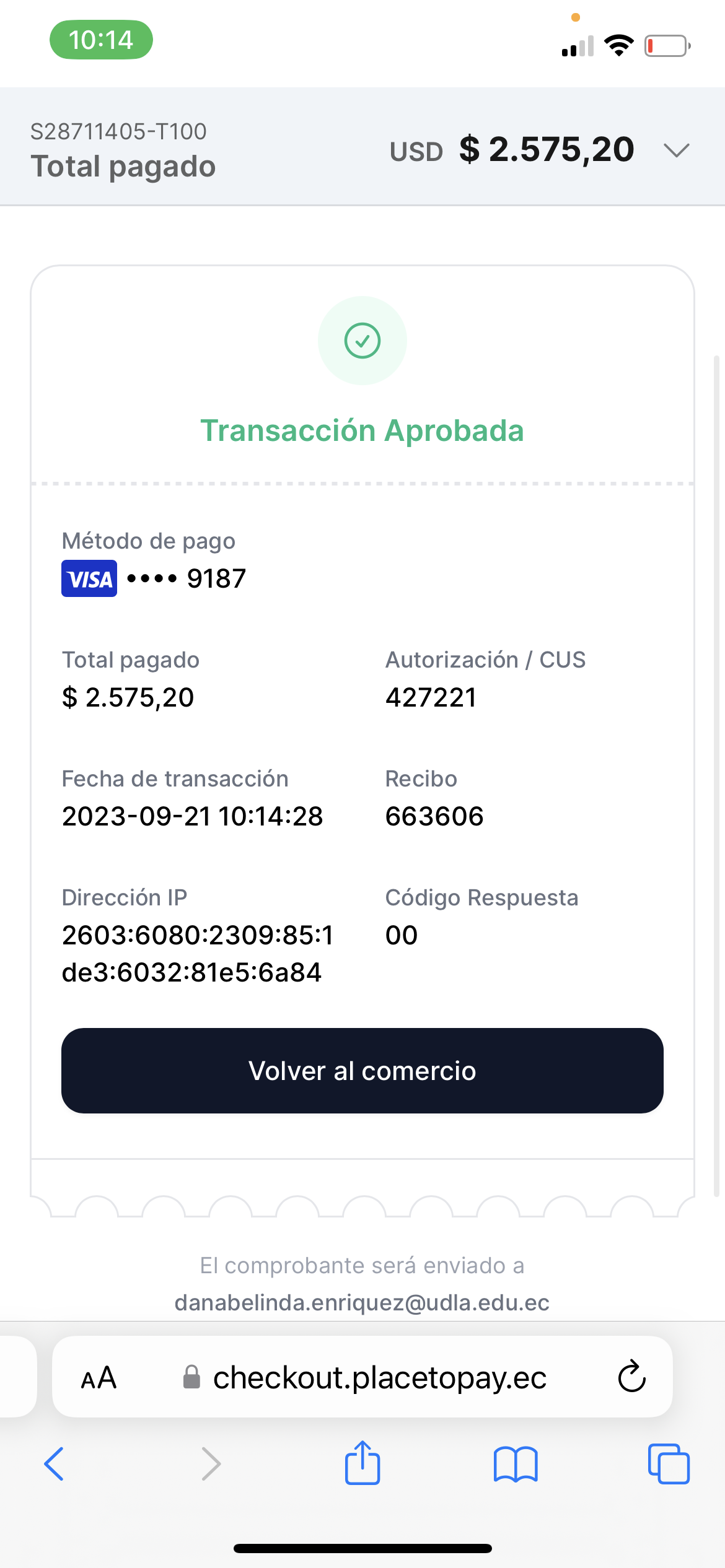This screenshot has width=725, height=1568.
Task: Tap Volver al comercio button
Action: tap(362, 1071)
